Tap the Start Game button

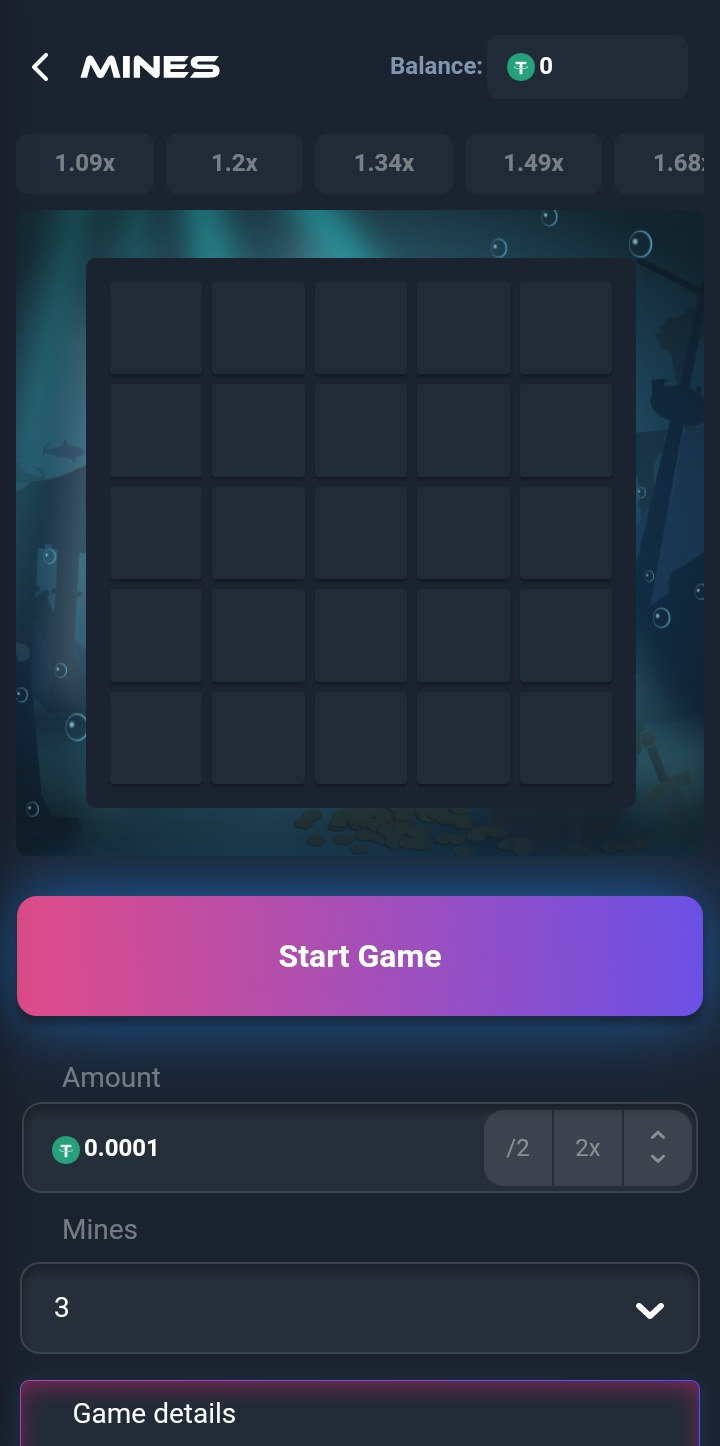click(x=360, y=956)
